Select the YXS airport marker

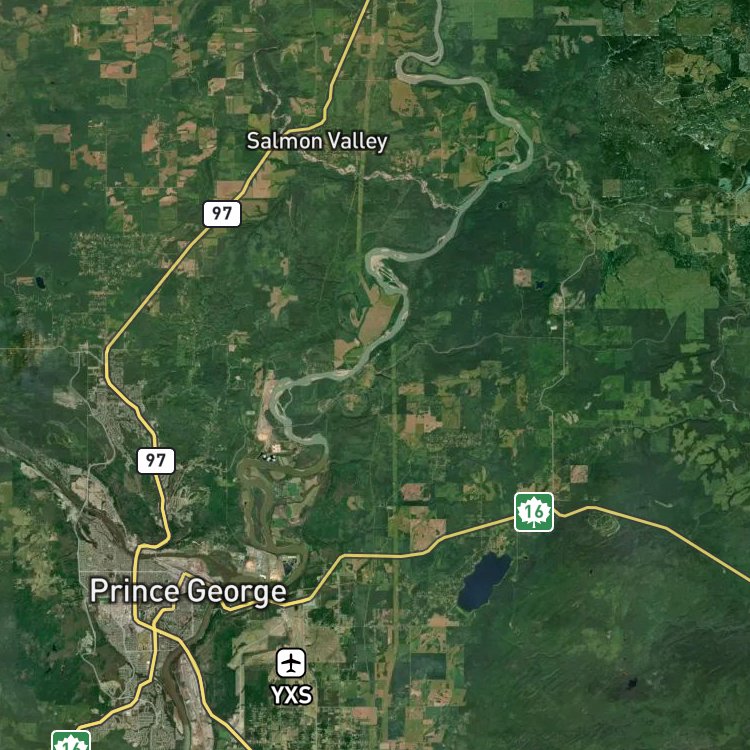pos(291,663)
